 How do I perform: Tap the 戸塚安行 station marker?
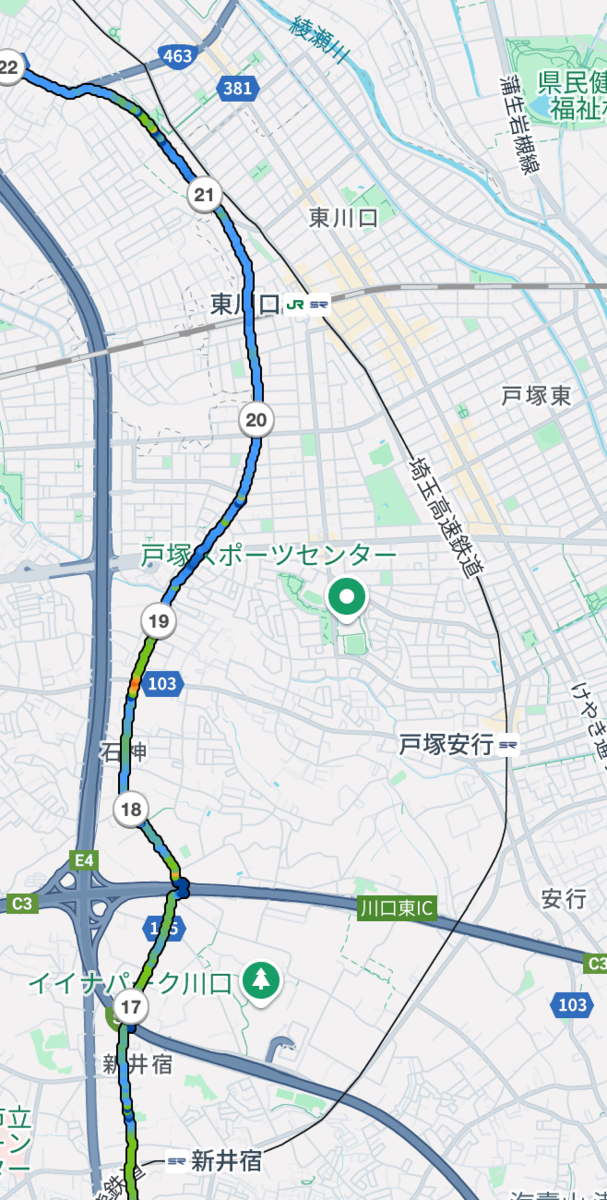point(509,744)
